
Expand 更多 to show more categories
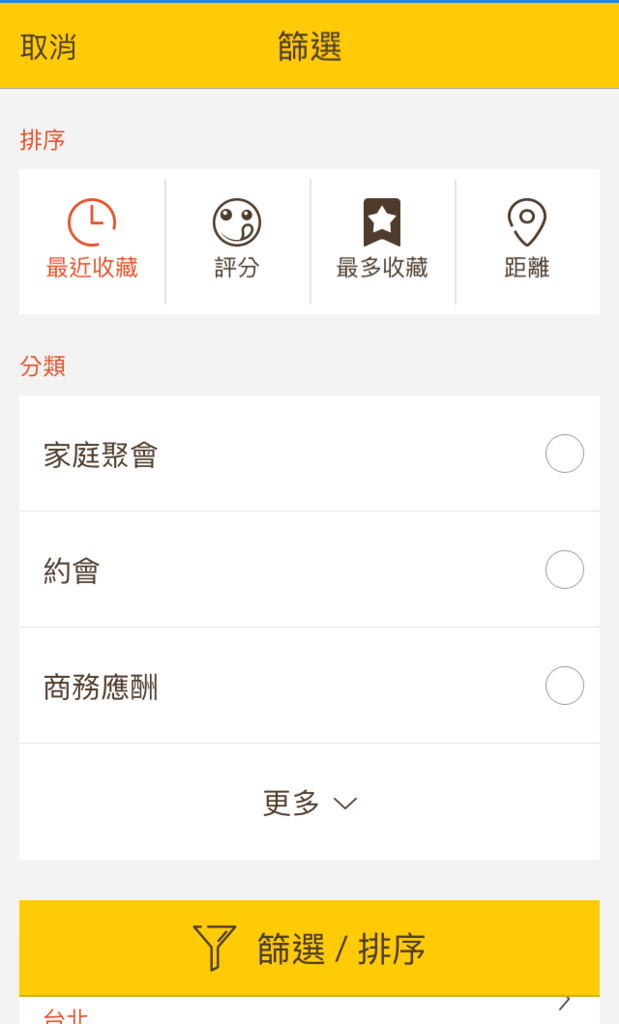(310, 802)
